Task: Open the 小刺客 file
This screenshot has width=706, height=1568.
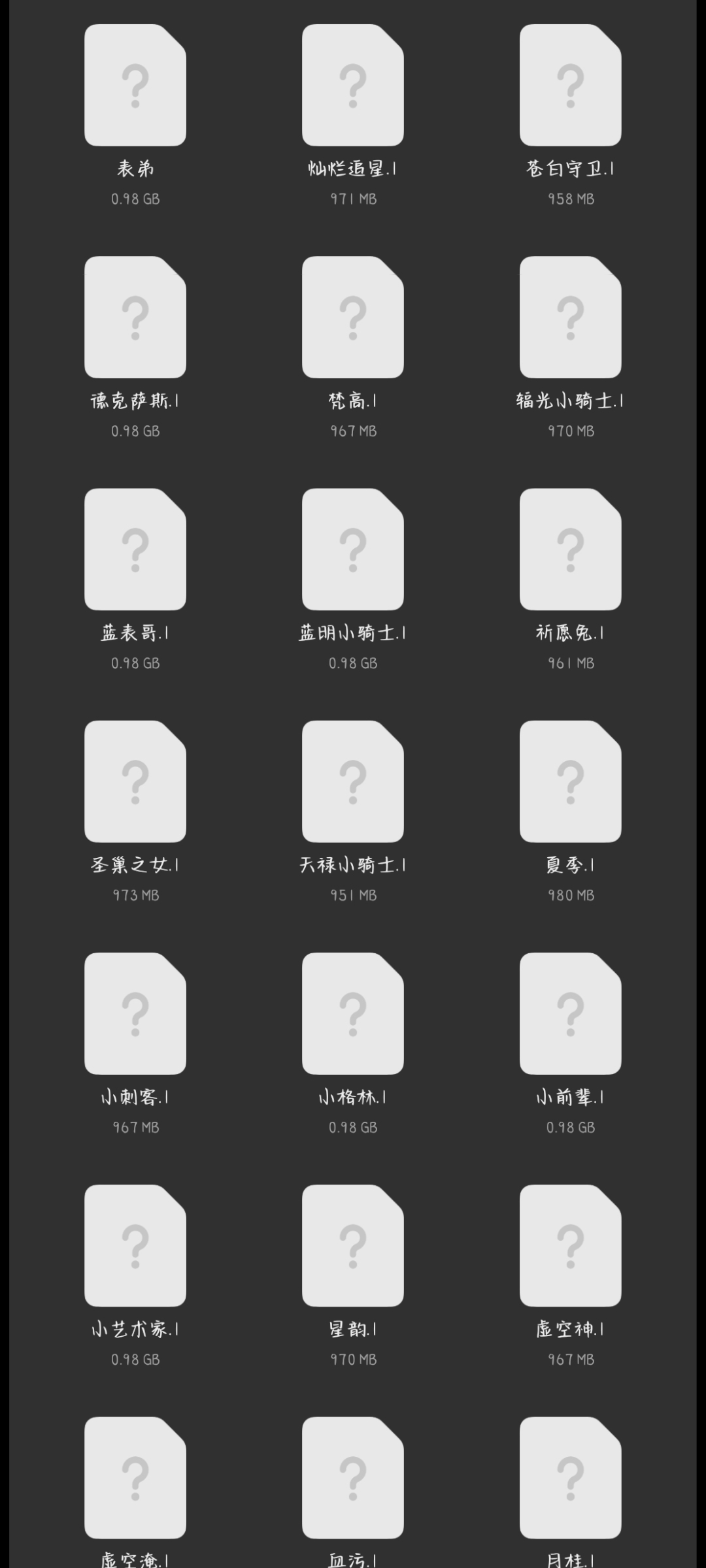Action: click(x=135, y=1013)
